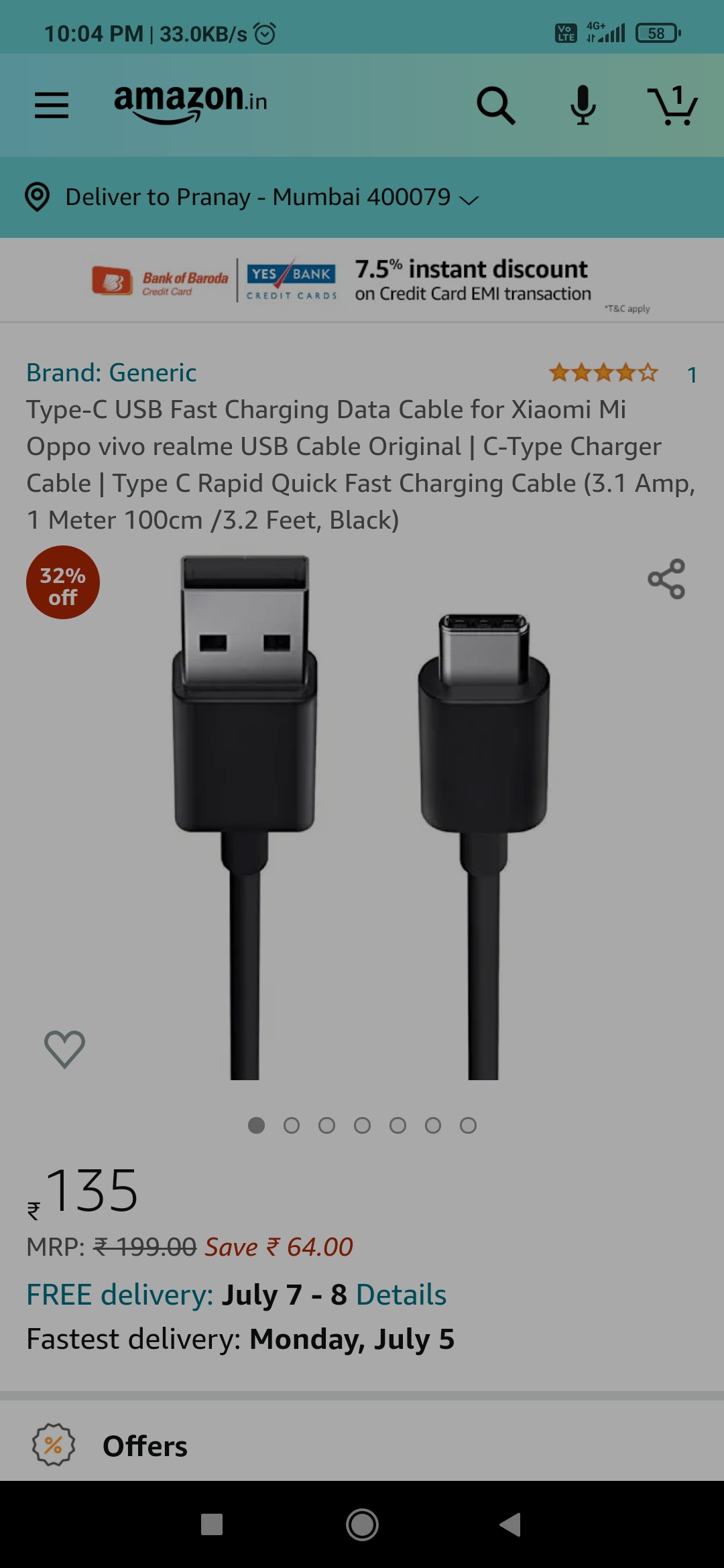The height and width of the screenshot is (1568, 724).
Task: Open Brand: Generic link
Action: 111,373
